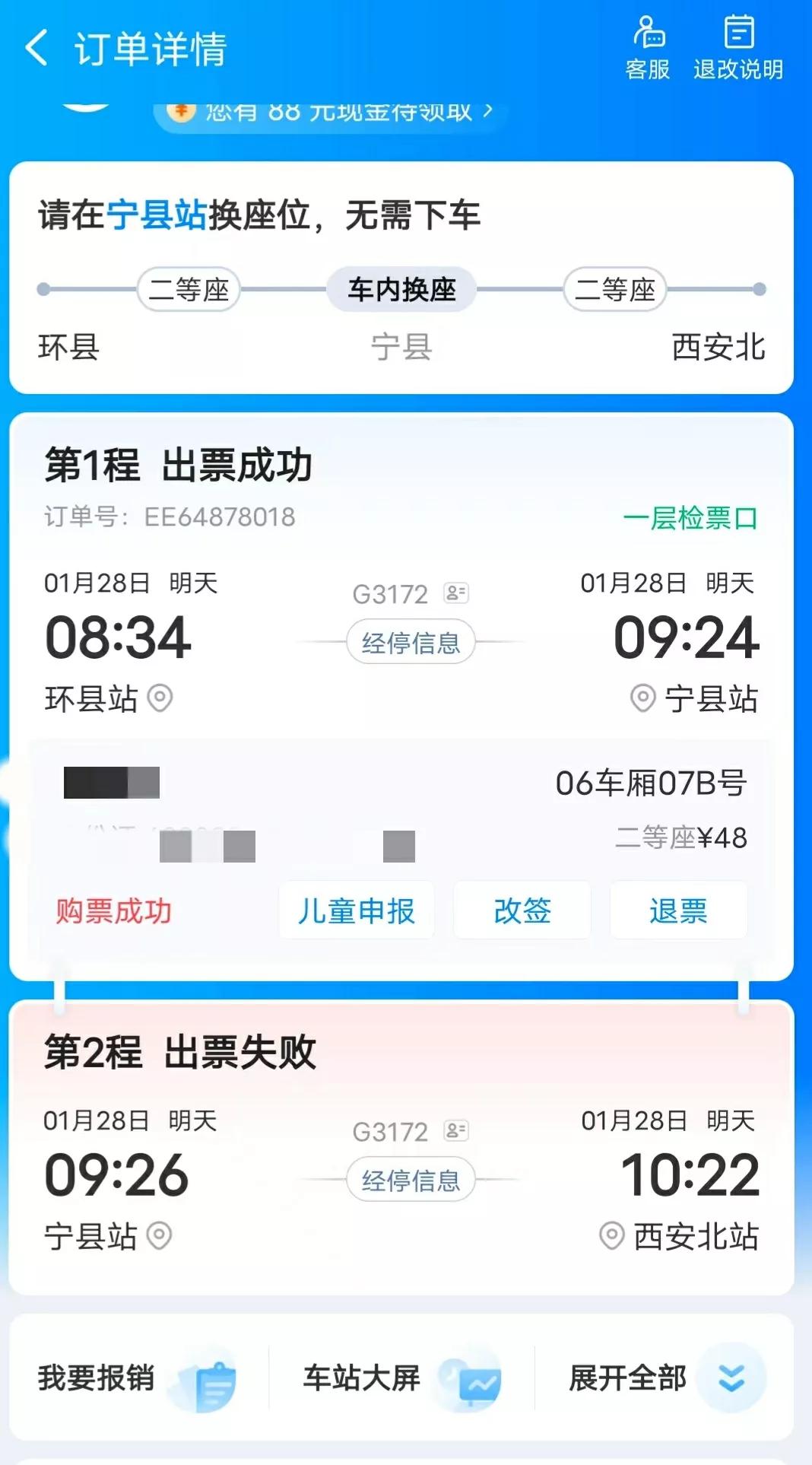Tap order number EE64878018
812x1465 pixels.
[x=220, y=516]
